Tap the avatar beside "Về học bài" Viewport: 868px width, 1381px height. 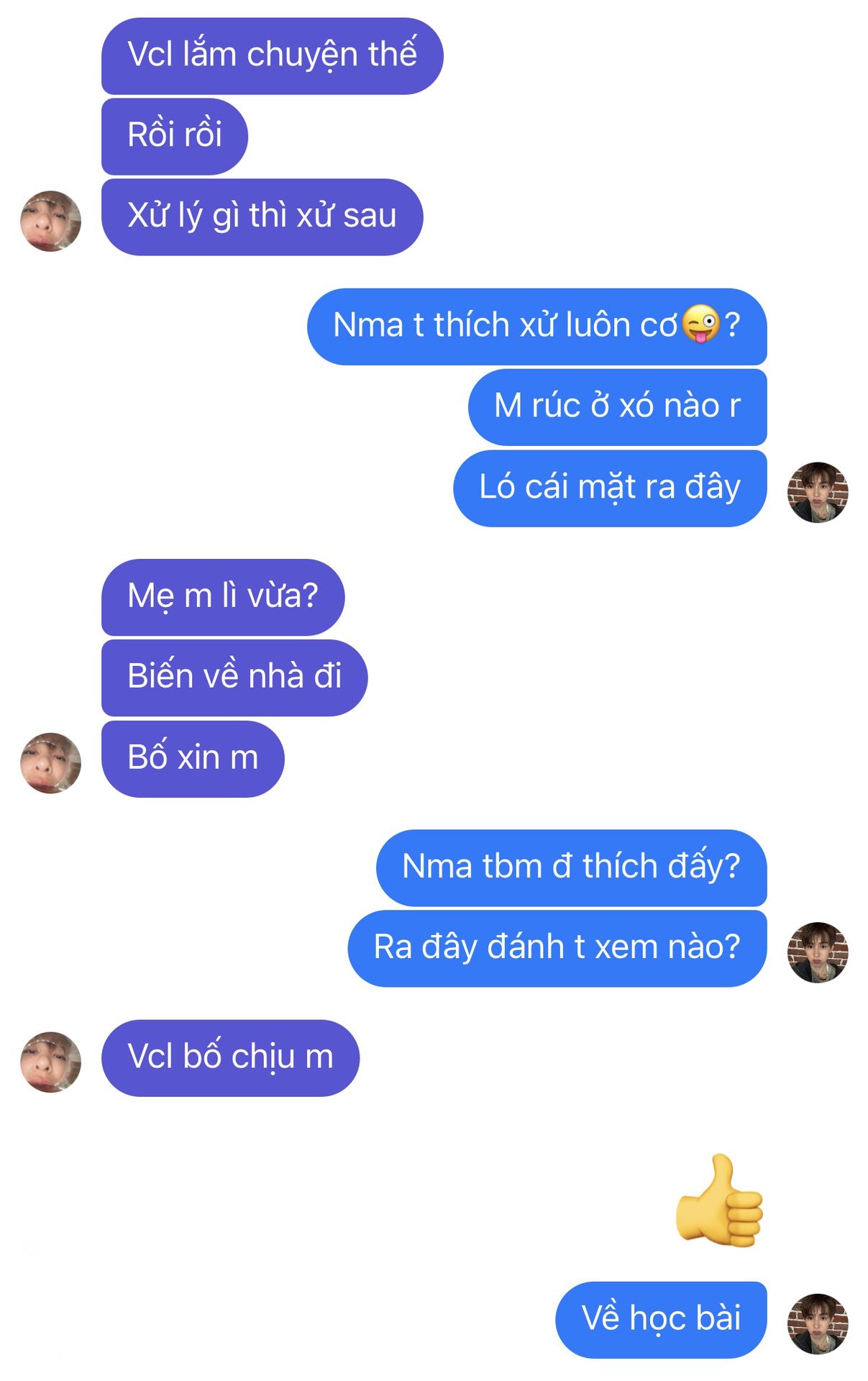point(818,1323)
